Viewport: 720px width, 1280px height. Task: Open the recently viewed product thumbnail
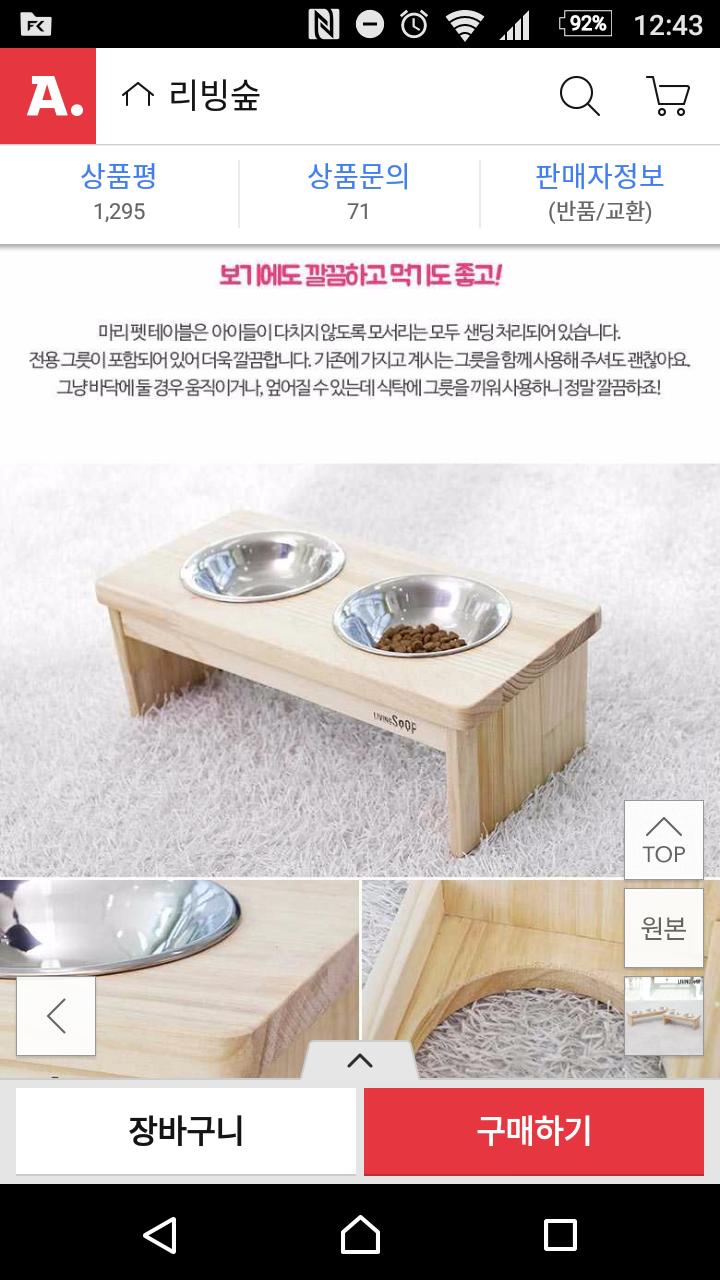664,1015
